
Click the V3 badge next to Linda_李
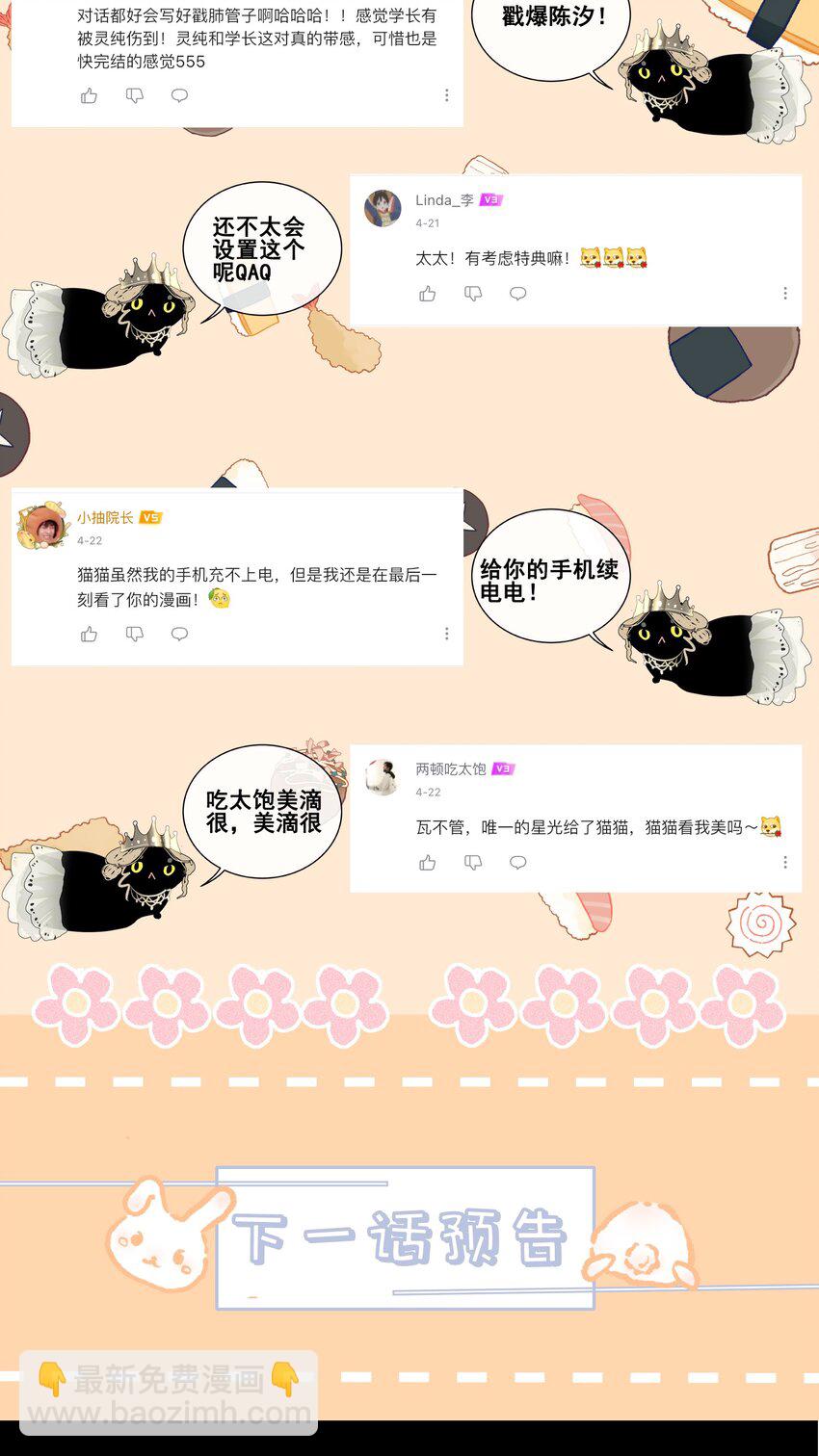pos(490,199)
